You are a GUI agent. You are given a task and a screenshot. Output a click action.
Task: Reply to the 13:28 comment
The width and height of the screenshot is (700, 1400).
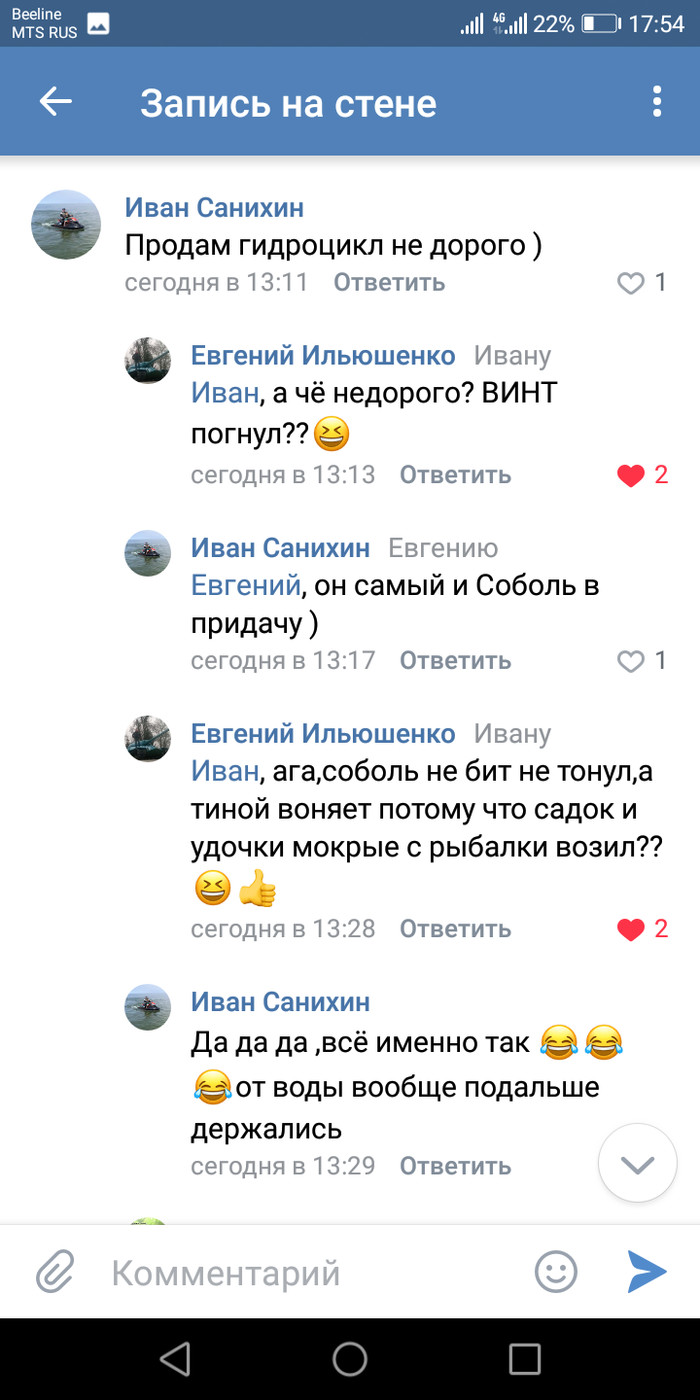(455, 928)
